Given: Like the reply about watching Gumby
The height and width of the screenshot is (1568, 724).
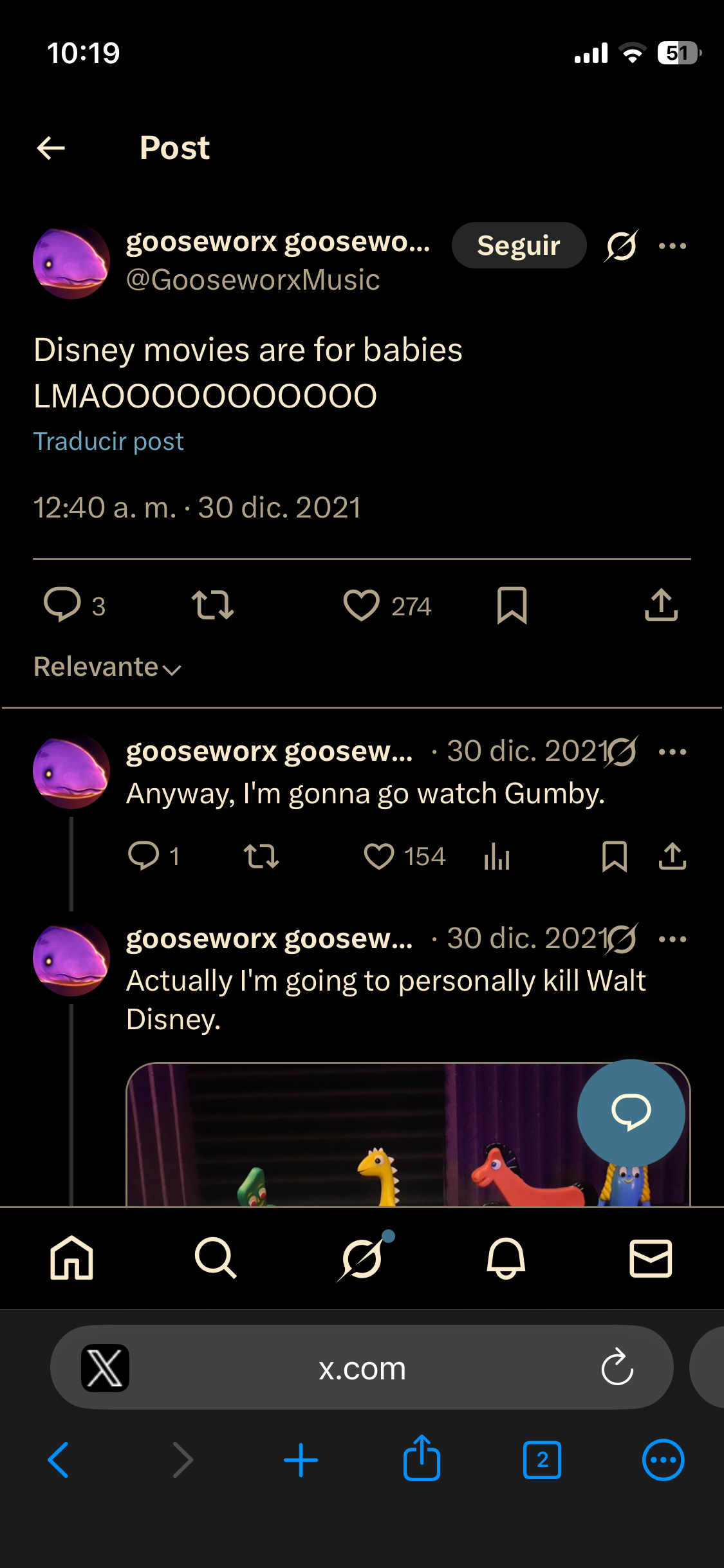Looking at the screenshot, I should click(x=379, y=857).
